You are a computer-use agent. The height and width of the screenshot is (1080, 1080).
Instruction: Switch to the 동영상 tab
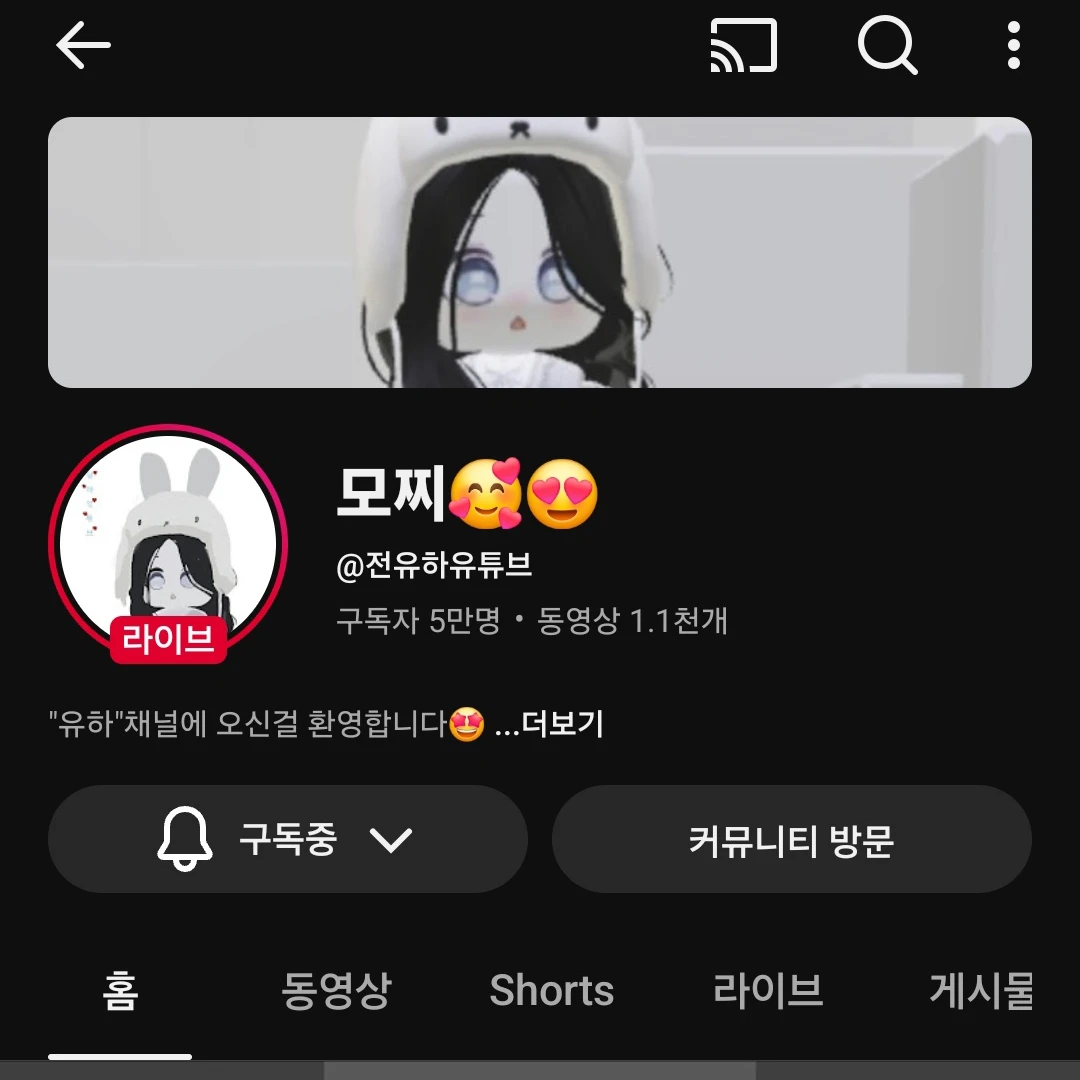(x=336, y=991)
